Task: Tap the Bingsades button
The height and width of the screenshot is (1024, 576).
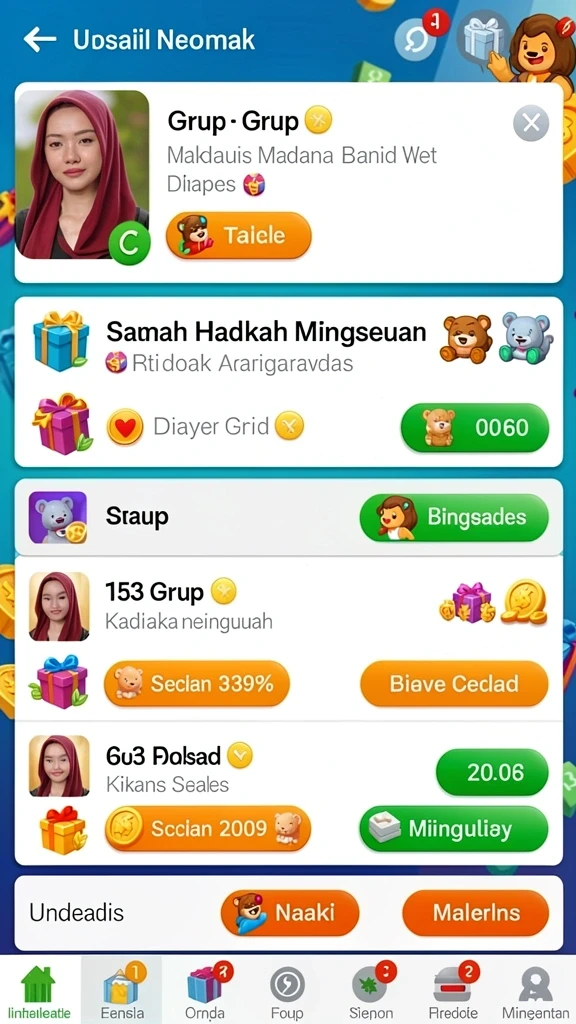Action: coord(455,517)
